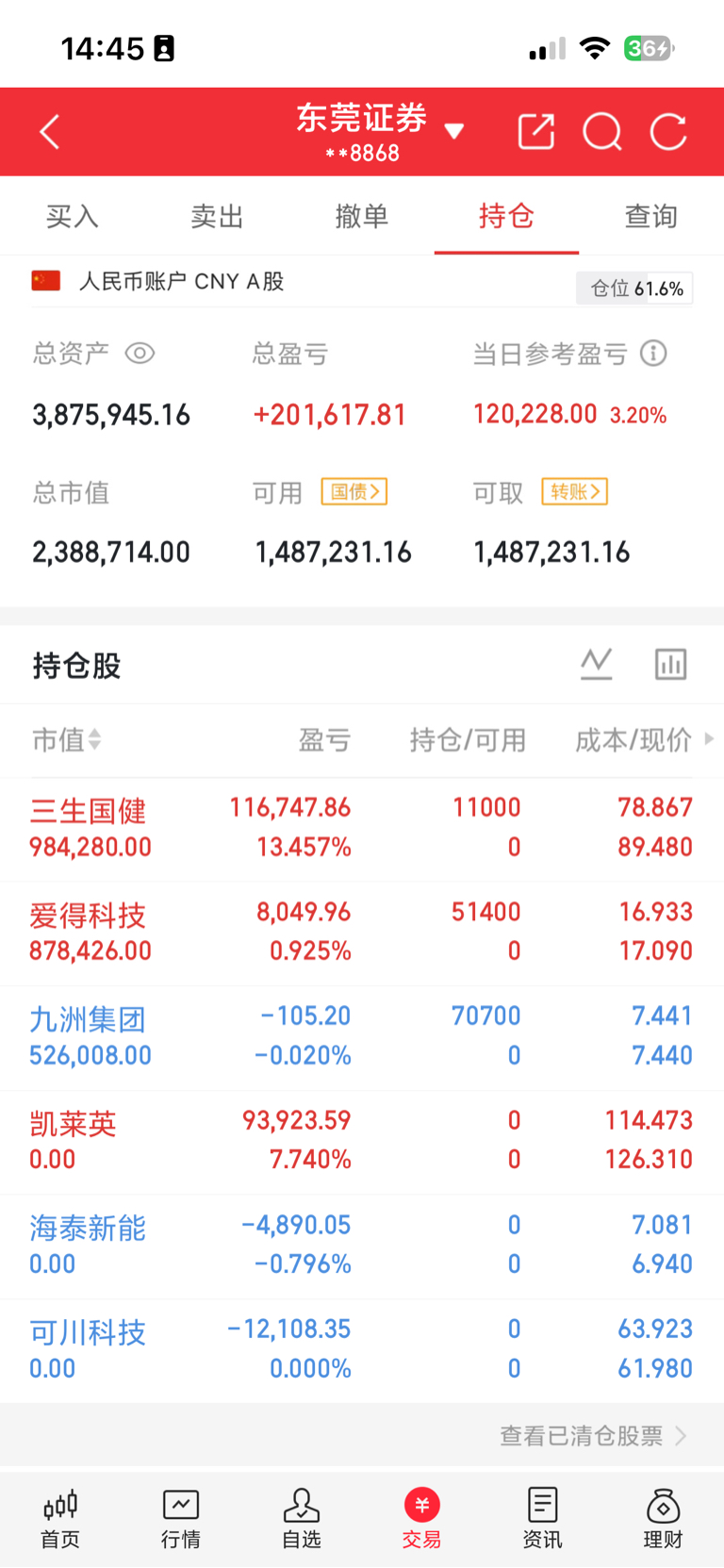The height and width of the screenshot is (1568, 724).
Task: Show info for 当日参考盈亏
Action: (653, 354)
